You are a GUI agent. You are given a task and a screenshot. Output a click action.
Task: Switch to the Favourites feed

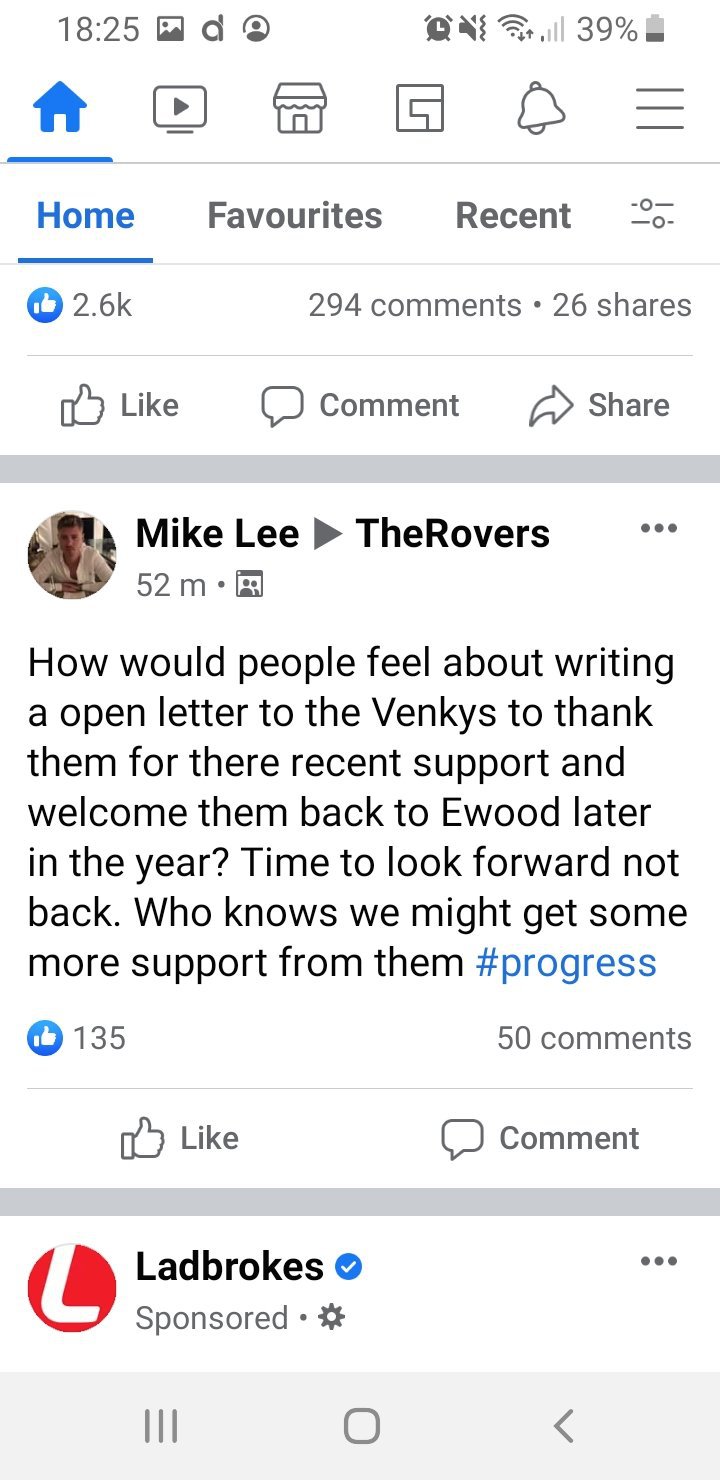click(x=295, y=215)
